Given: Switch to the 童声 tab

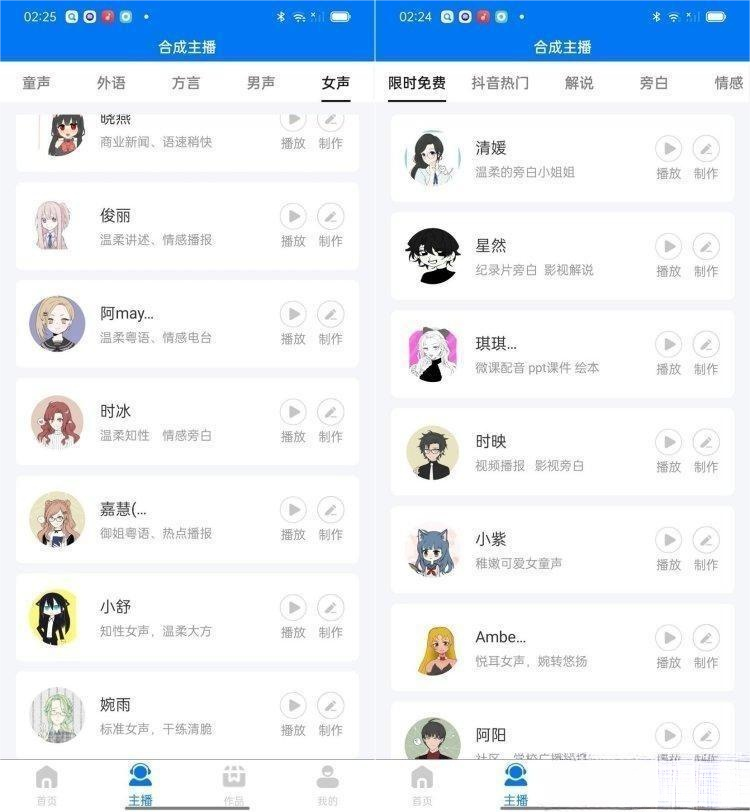Looking at the screenshot, I should pyautogui.click(x=37, y=83).
